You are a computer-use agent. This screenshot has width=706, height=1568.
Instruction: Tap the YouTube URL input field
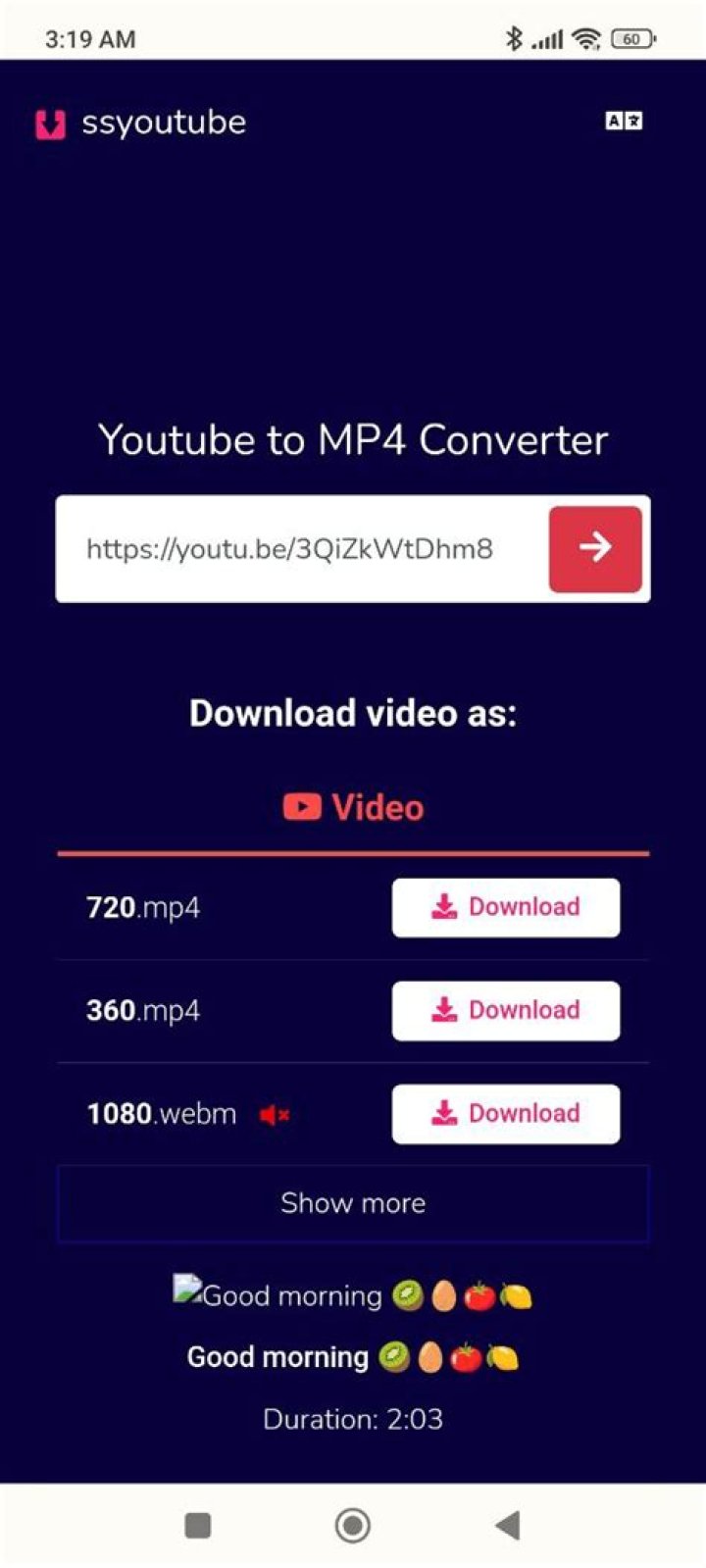(294, 548)
